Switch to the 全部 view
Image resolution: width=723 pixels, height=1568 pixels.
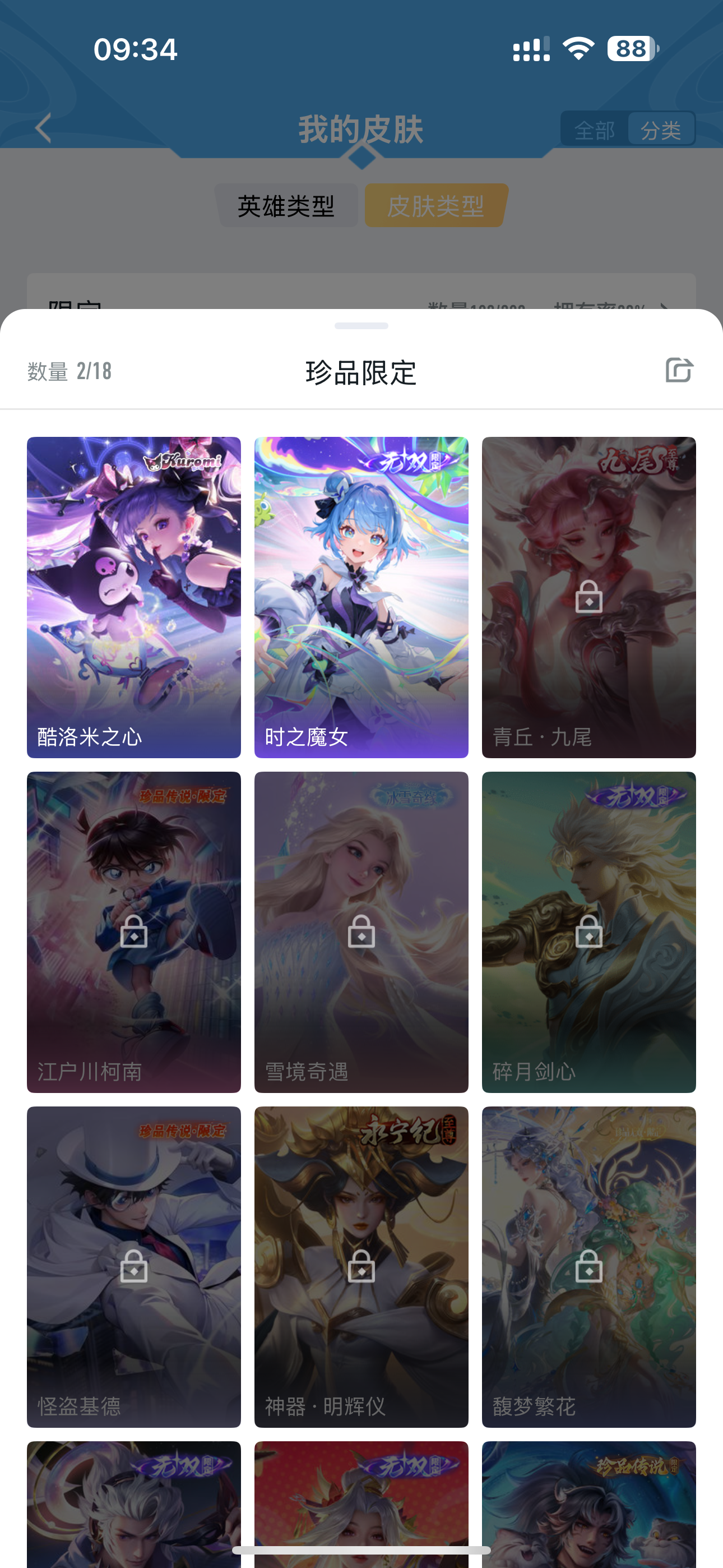594,130
